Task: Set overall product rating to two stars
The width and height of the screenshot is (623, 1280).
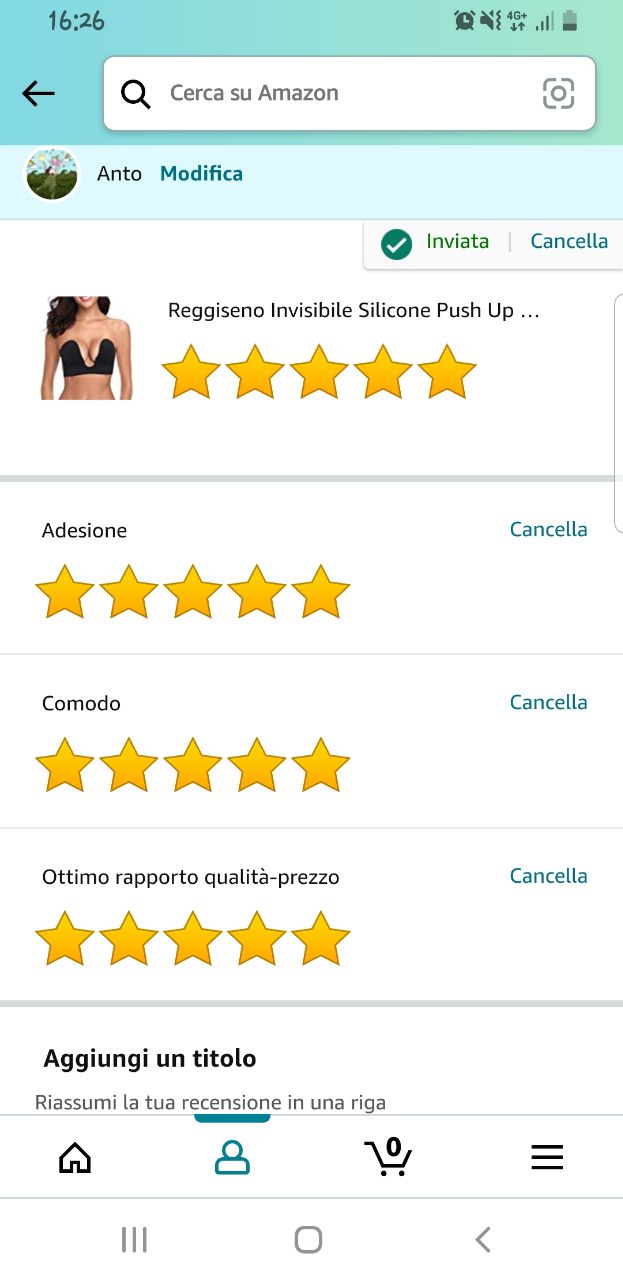Action: (255, 372)
